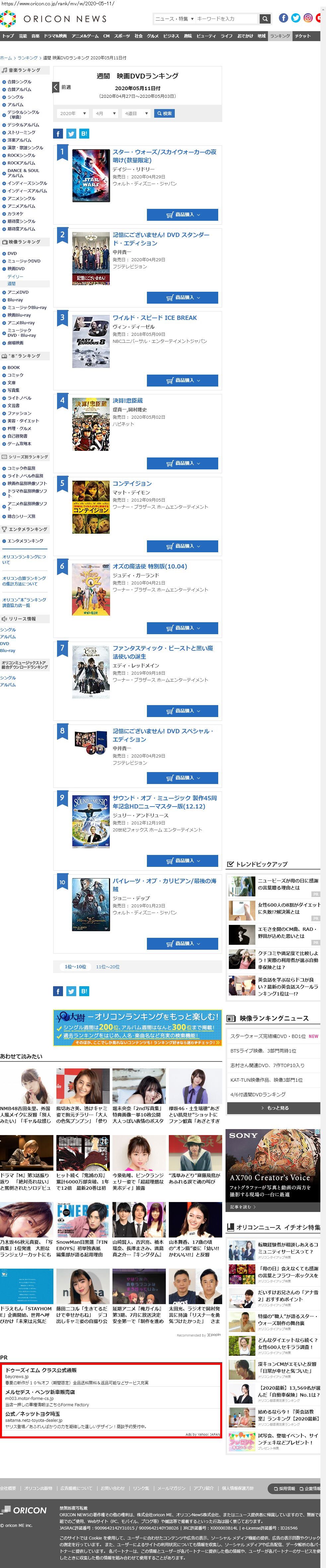The width and height of the screenshot is (326, 1568).
Task: Open the コンテイジョン title link
Action: tap(132, 483)
